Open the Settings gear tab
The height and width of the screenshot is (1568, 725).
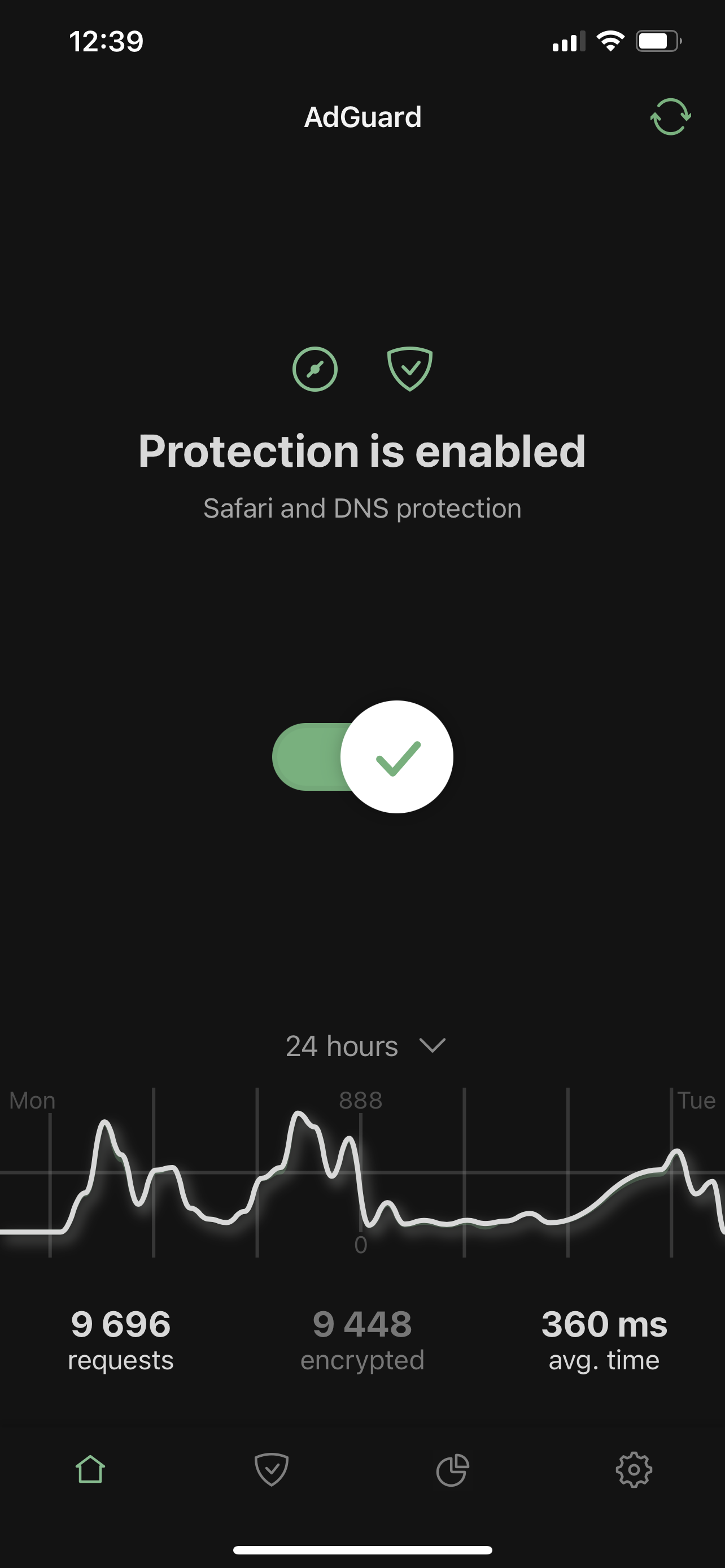click(634, 1470)
